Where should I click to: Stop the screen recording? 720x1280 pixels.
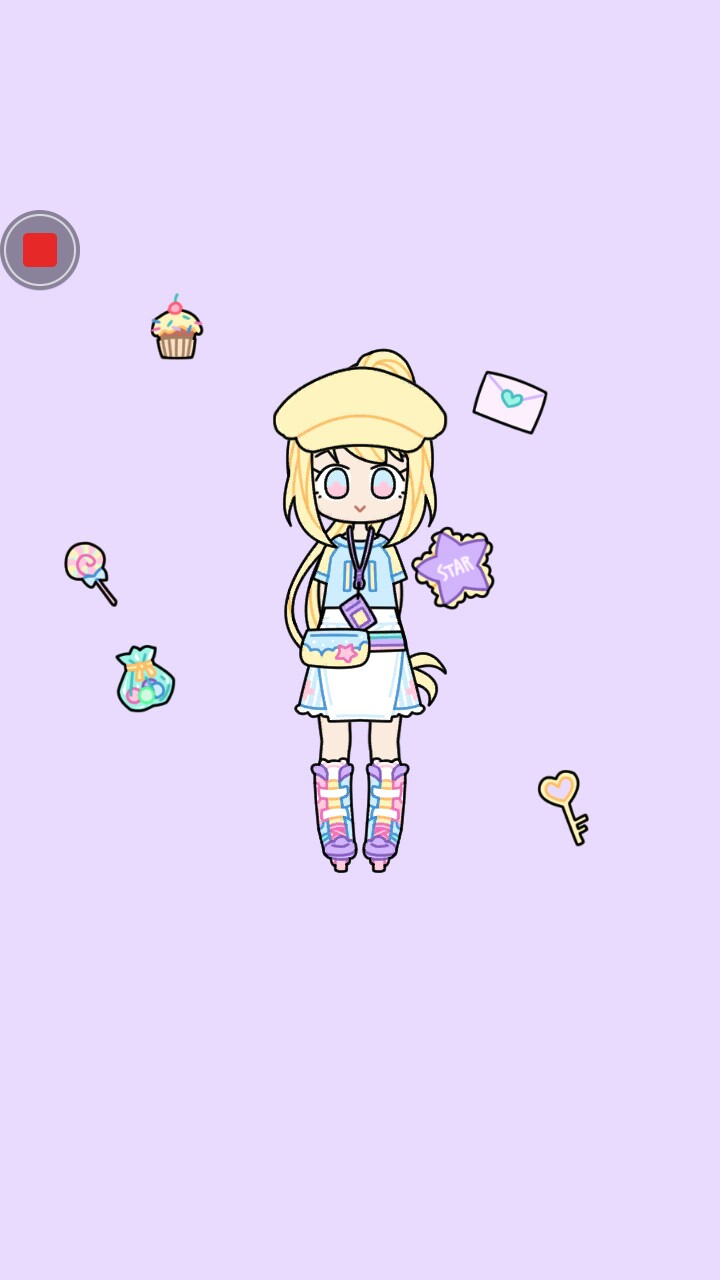(x=40, y=250)
